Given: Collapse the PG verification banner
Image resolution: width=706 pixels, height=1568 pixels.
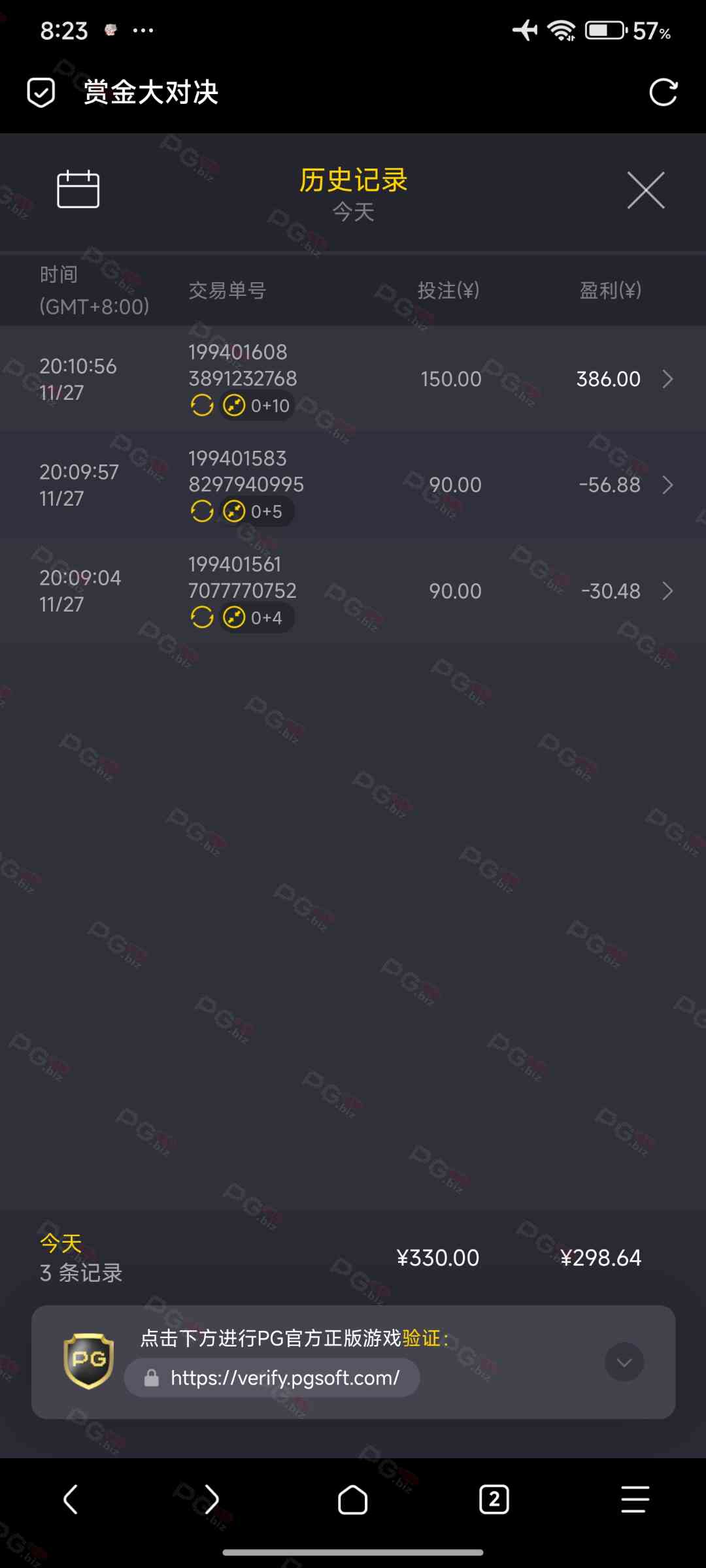Looking at the screenshot, I should [624, 1362].
